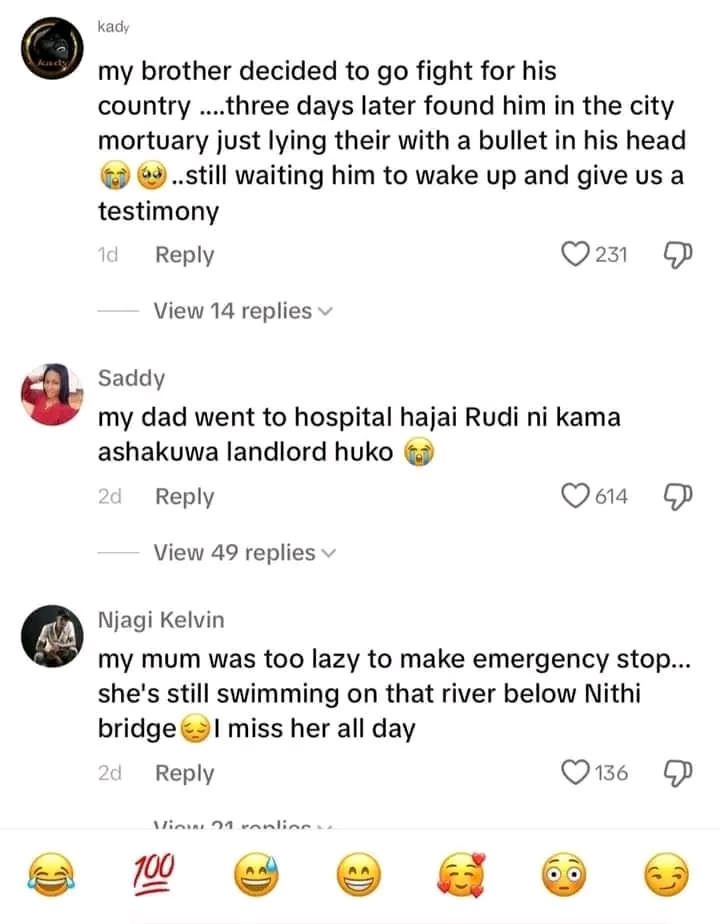Viewport: 720px width, 924px height.
Task: Dislike Njagi Kelvin's comment
Action: [x=678, y=773]
